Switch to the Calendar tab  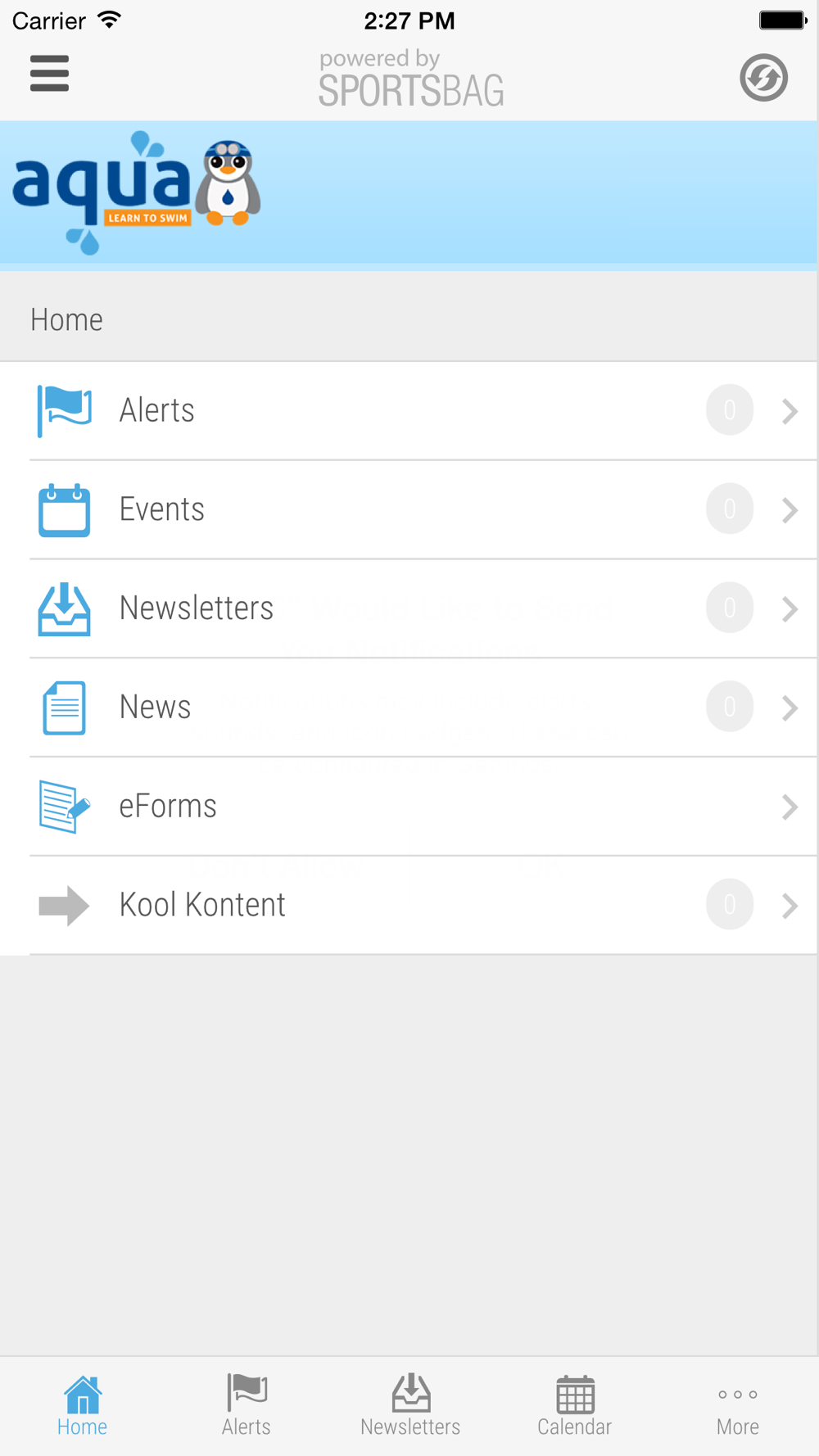[x=574, y=1406]
